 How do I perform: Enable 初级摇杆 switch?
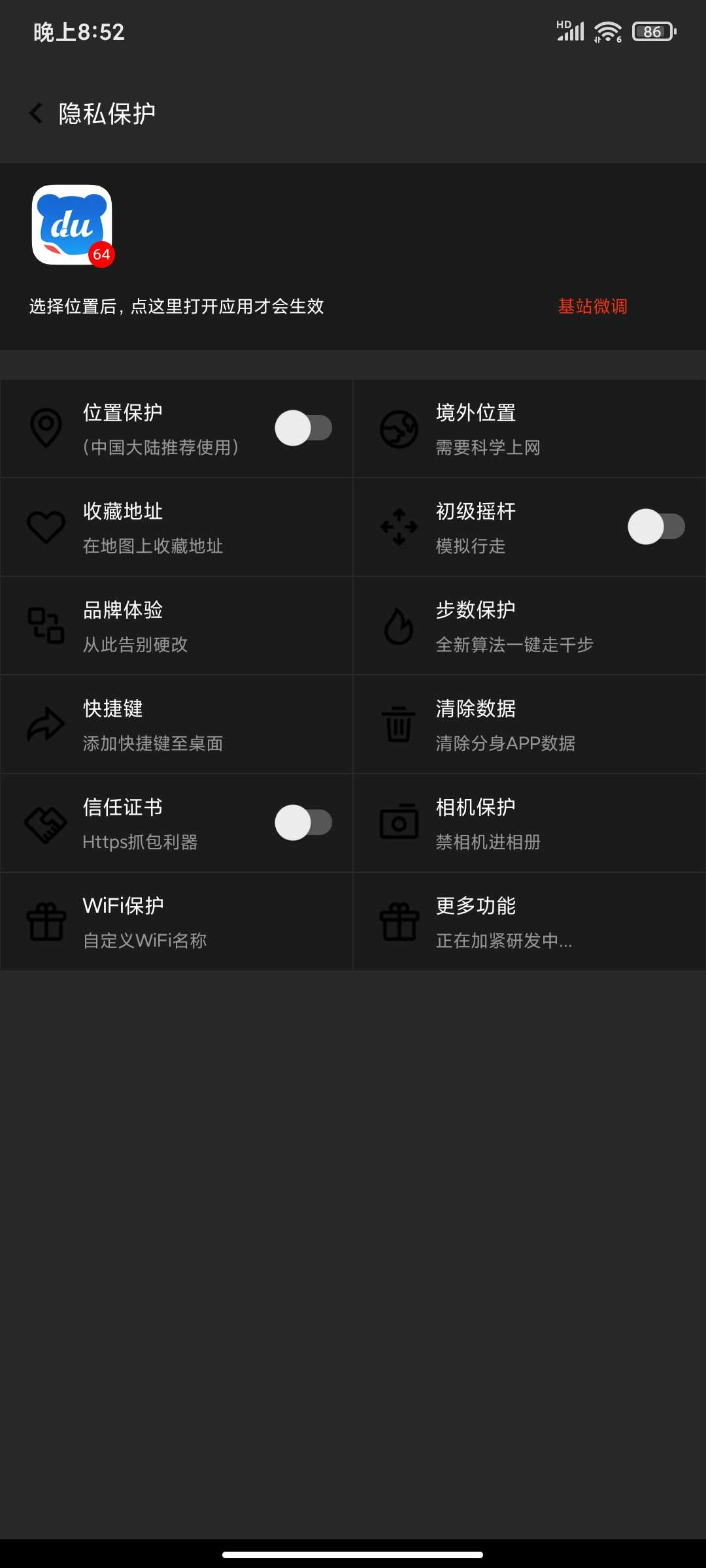click(656, 527)
